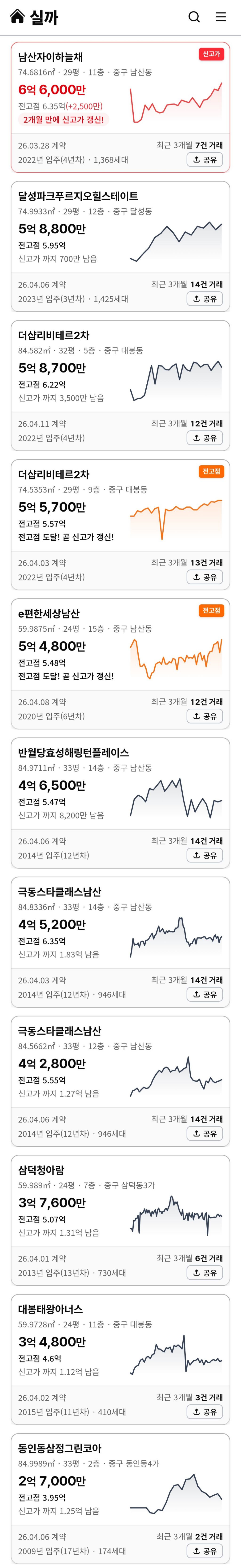The image size is (241, 1568).
Task: Share the 남산자이하늘채 listing
Action: (x=205, y=159)
